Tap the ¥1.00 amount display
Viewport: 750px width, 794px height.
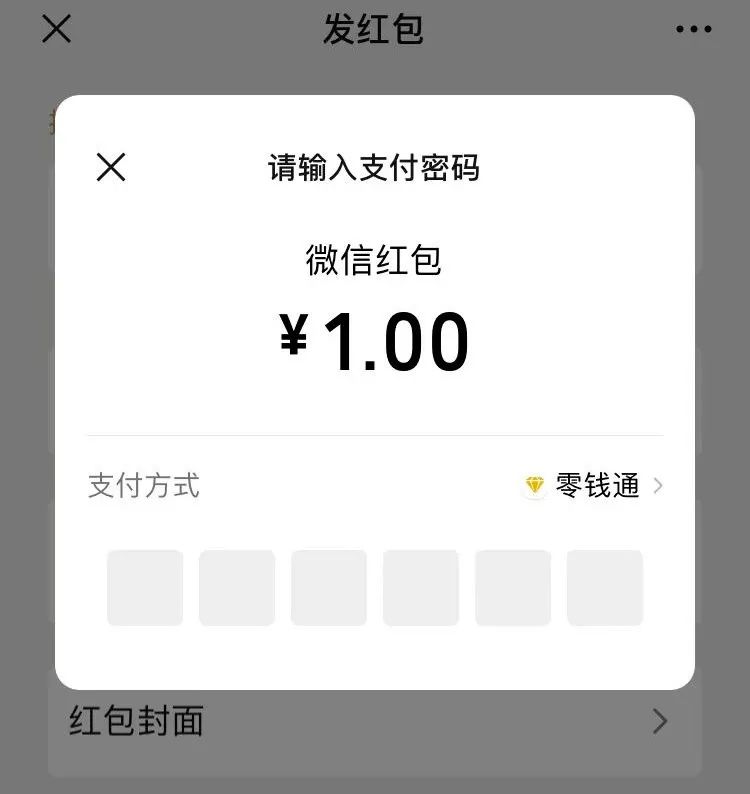click(375, 338)
